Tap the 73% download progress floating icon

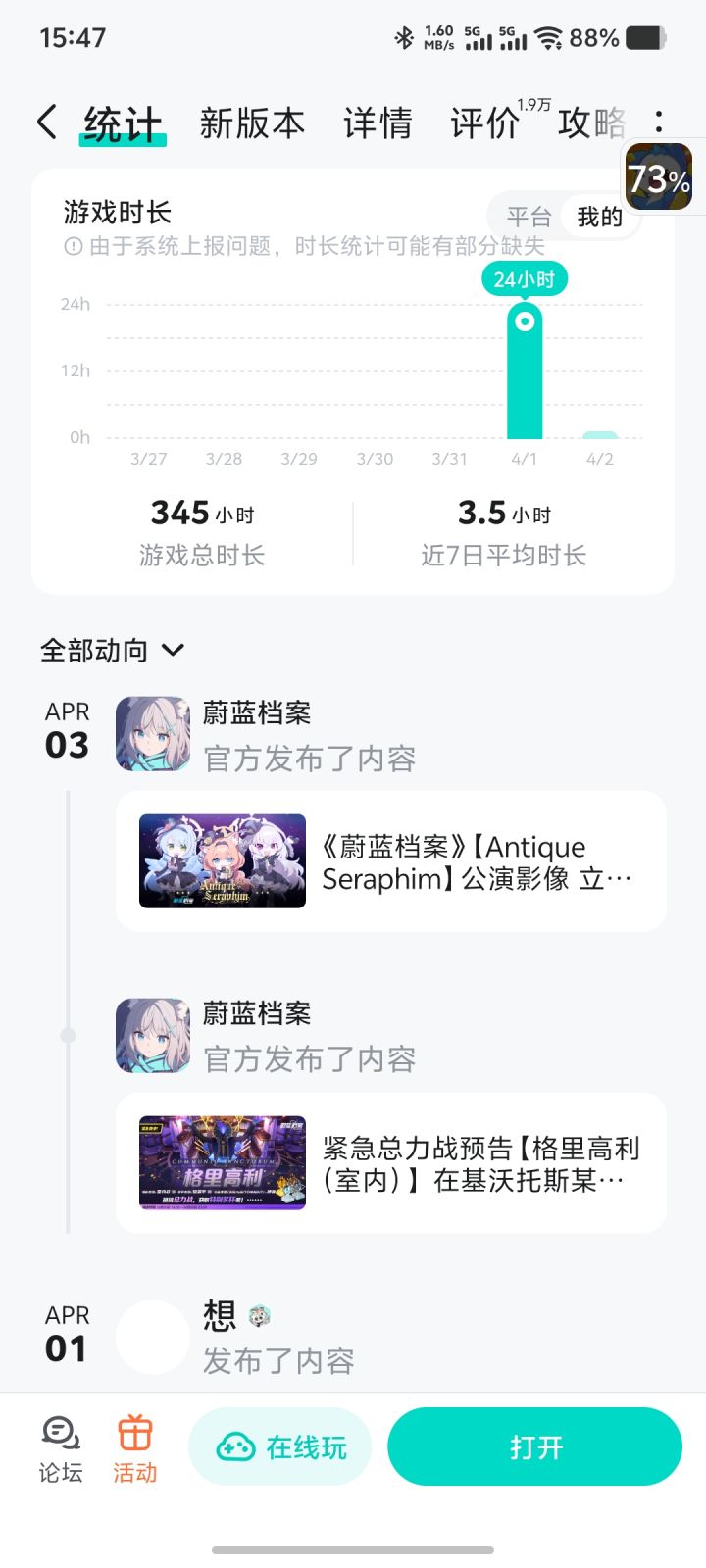[659, 177]
